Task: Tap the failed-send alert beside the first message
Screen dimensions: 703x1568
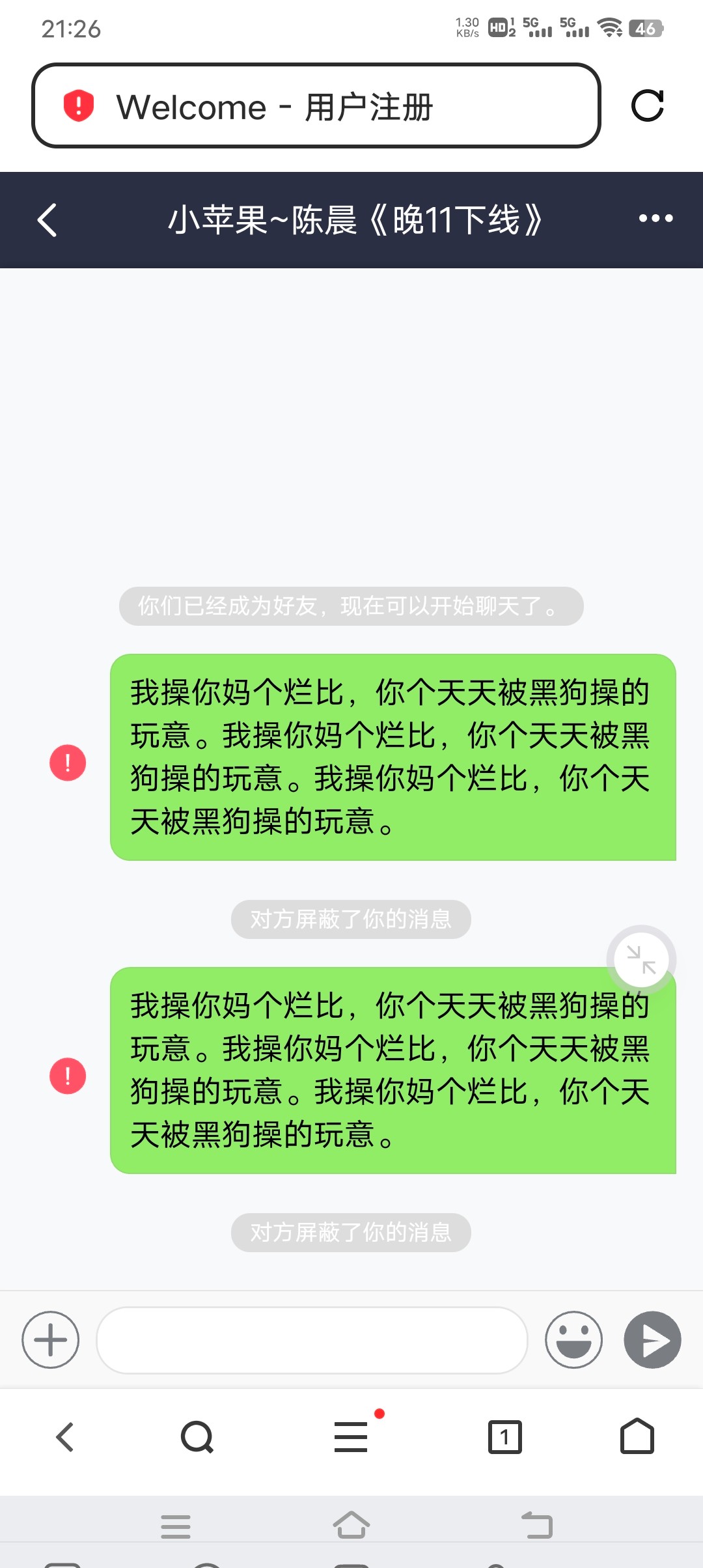Action: 68,763
